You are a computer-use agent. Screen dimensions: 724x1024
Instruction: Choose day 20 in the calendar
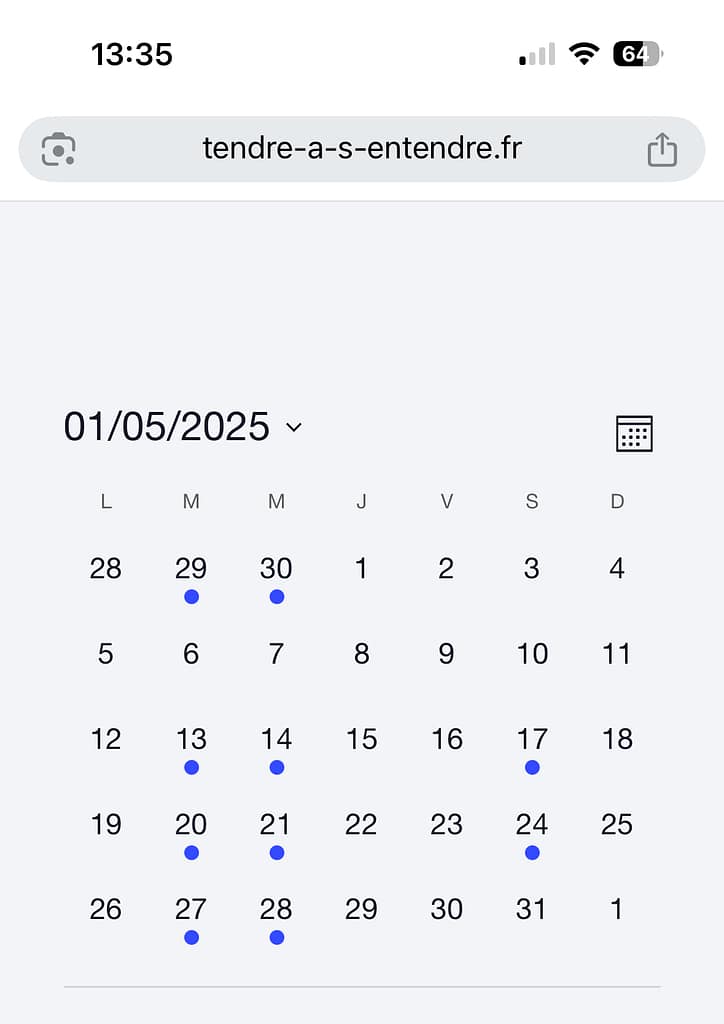pyautogui.click(x=191, y=826)
